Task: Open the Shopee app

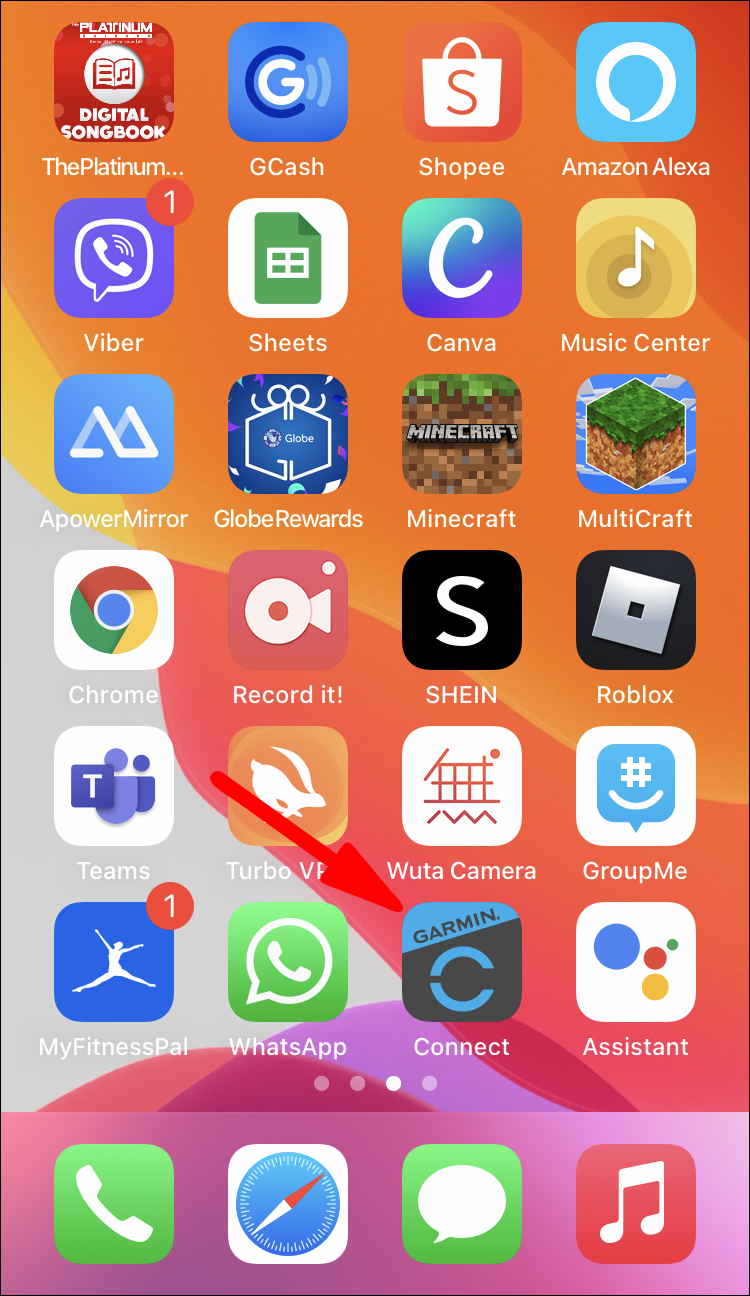Action: click(x=462, y=82)
